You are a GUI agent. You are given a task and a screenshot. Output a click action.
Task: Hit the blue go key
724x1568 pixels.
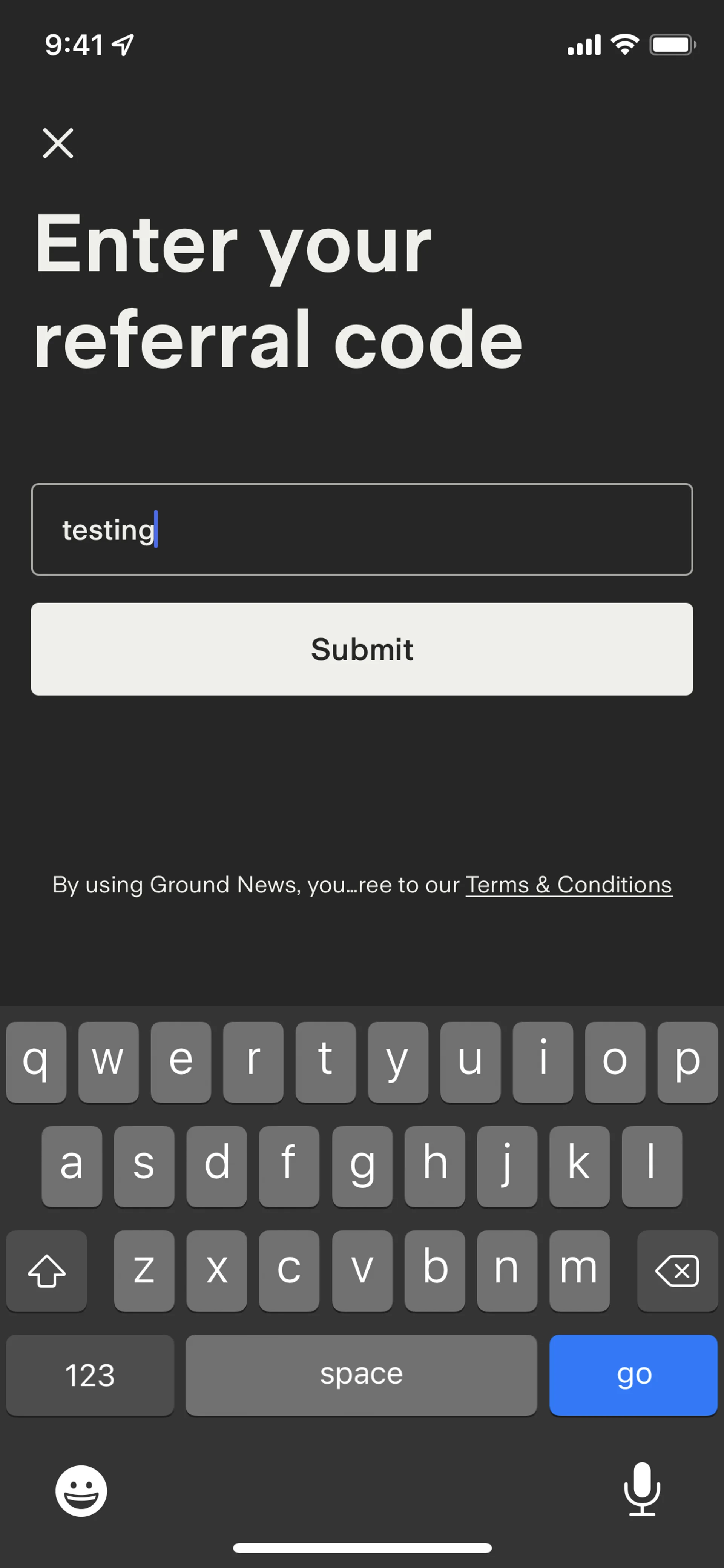(x=633, y=1374)
